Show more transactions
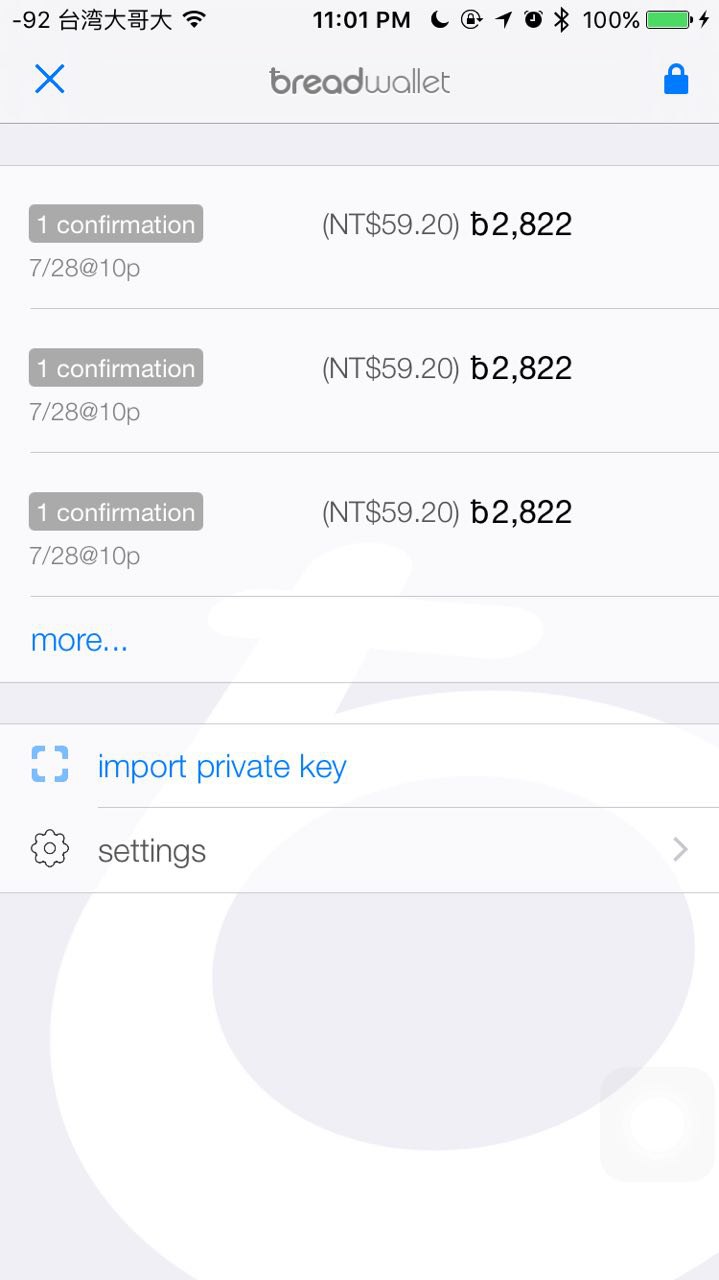 click(x=79, y=640)
